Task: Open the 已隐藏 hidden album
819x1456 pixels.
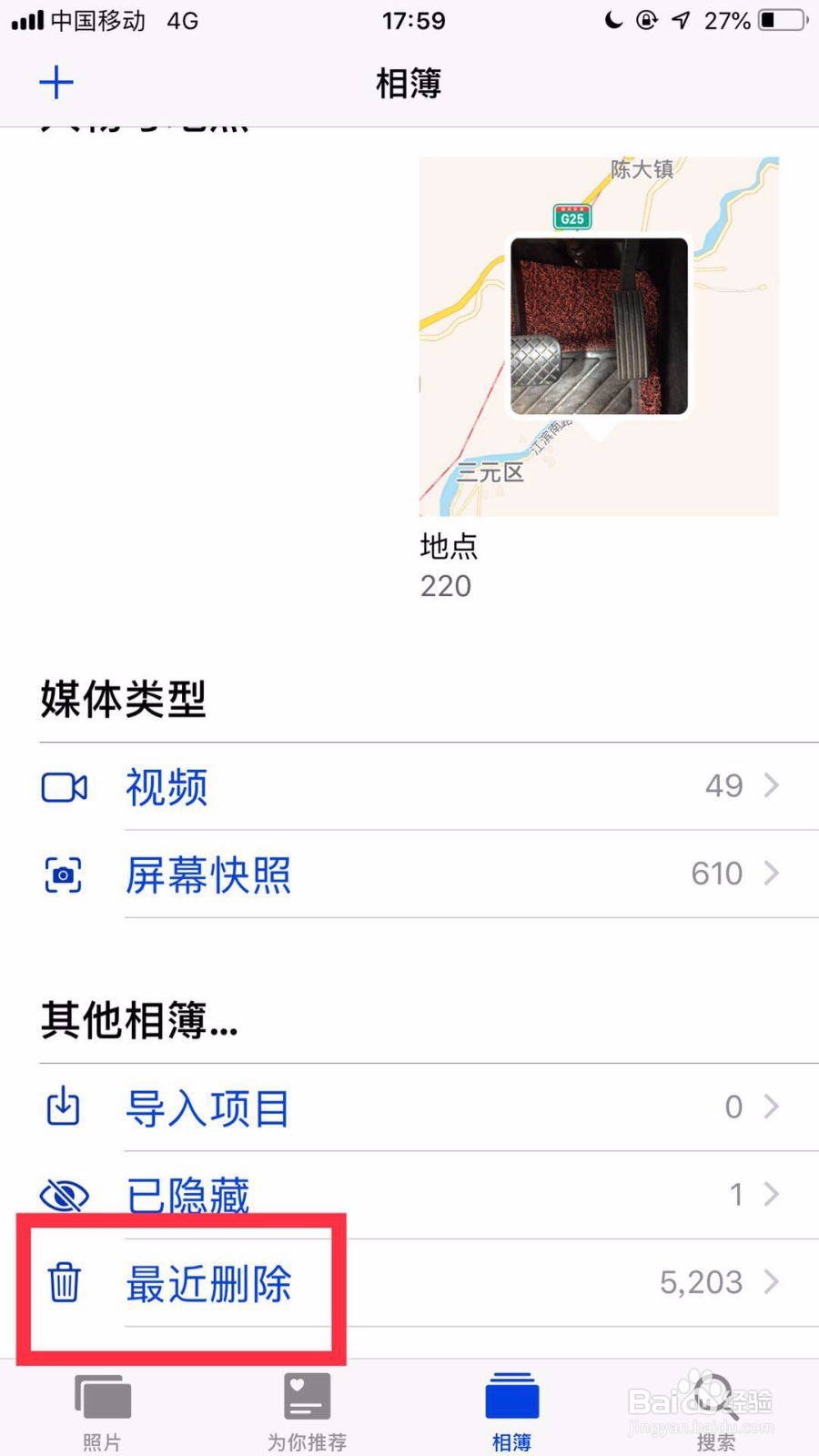Action: point(188,1194)
